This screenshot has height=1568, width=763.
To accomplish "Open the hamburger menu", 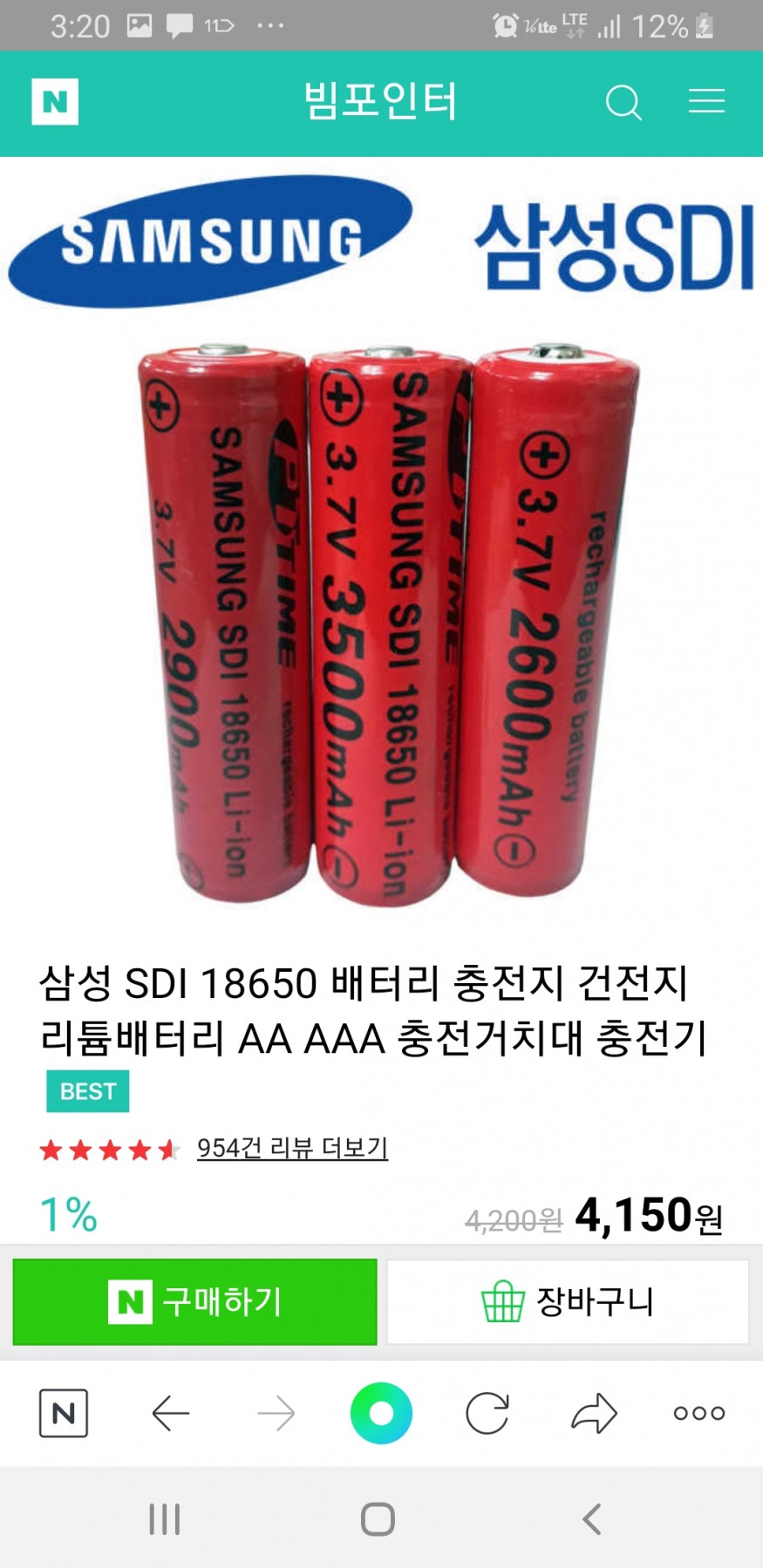I will pyautogui.click(x=706, y=101).
